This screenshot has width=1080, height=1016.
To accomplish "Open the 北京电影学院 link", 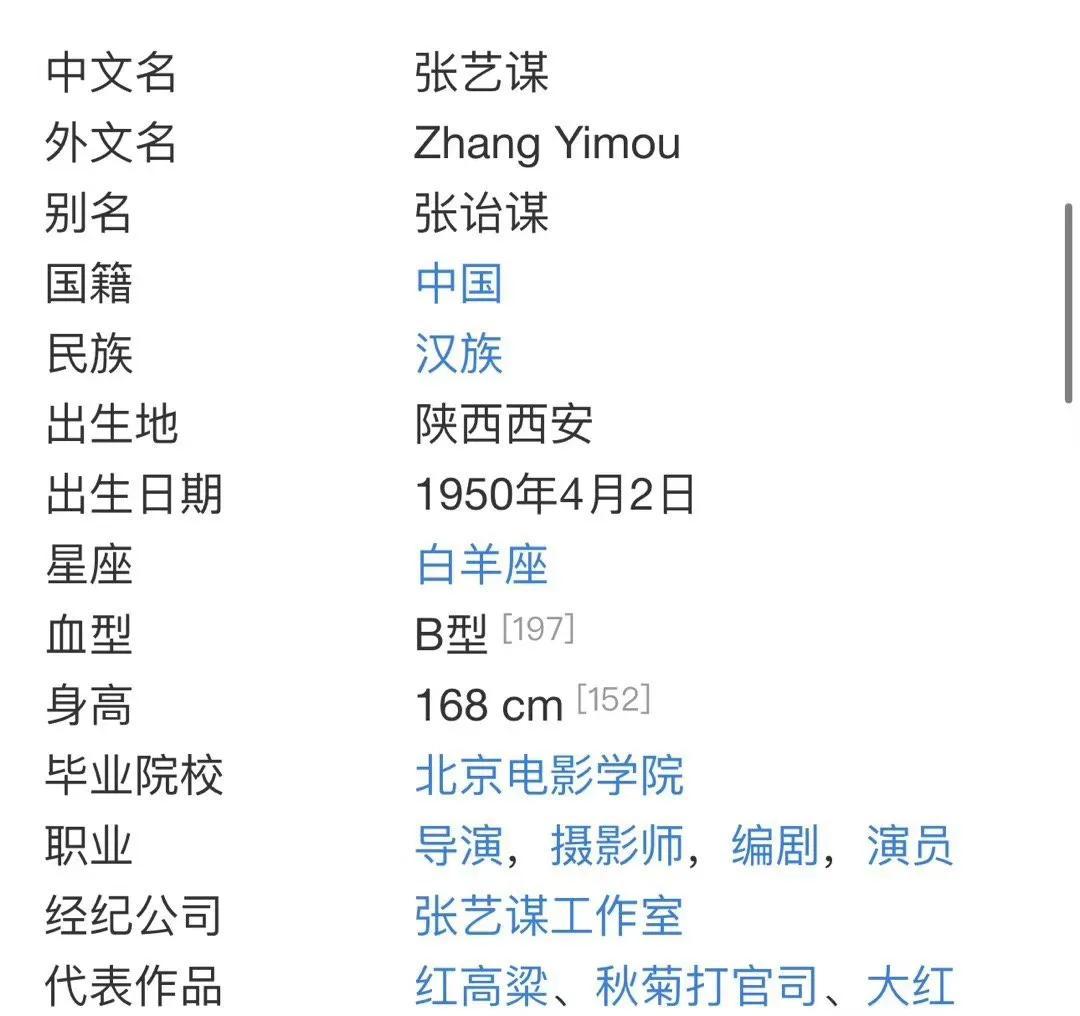I will click(549, 776).
